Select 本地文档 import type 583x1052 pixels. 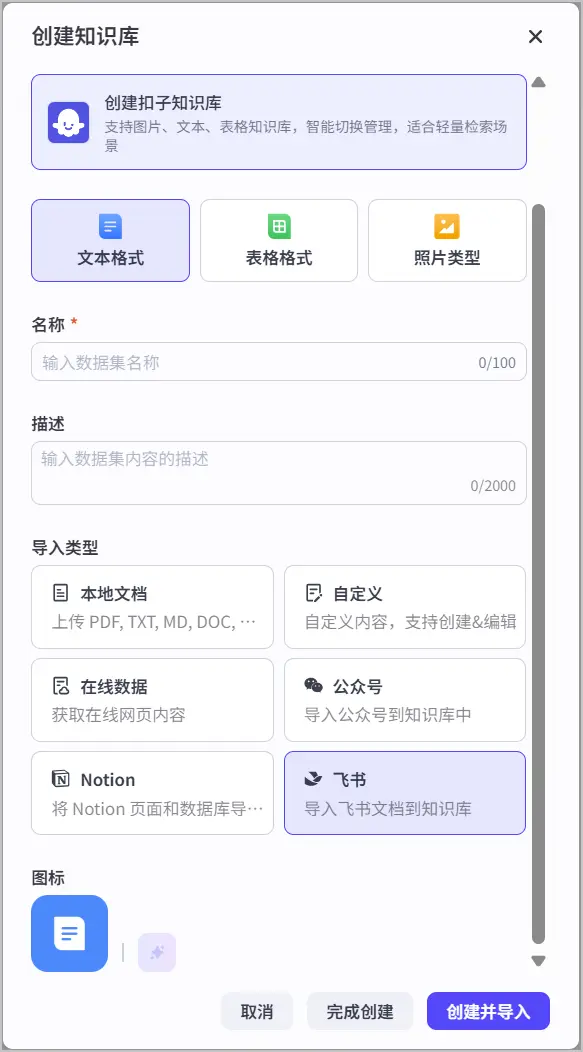click(x=152, y=607)
